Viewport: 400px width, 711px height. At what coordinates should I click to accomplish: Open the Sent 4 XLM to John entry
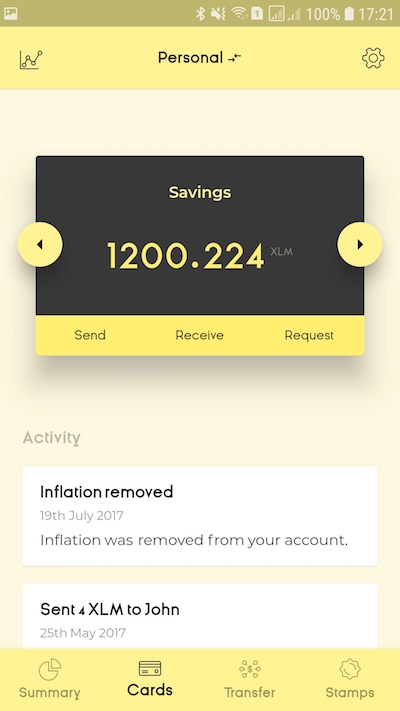(x=200, y=616)
